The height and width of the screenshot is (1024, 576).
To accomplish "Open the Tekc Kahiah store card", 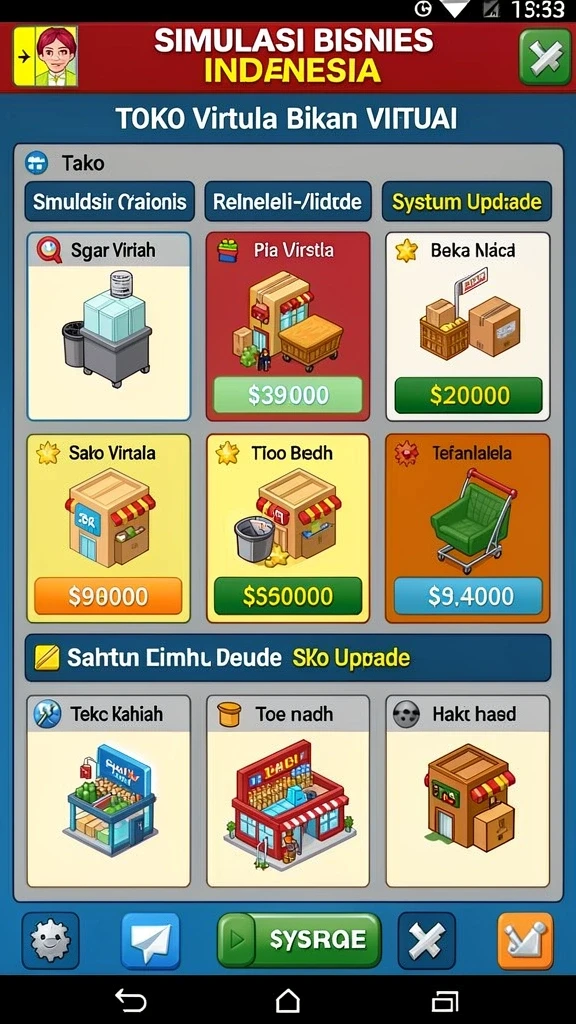I will click(109, 791).
